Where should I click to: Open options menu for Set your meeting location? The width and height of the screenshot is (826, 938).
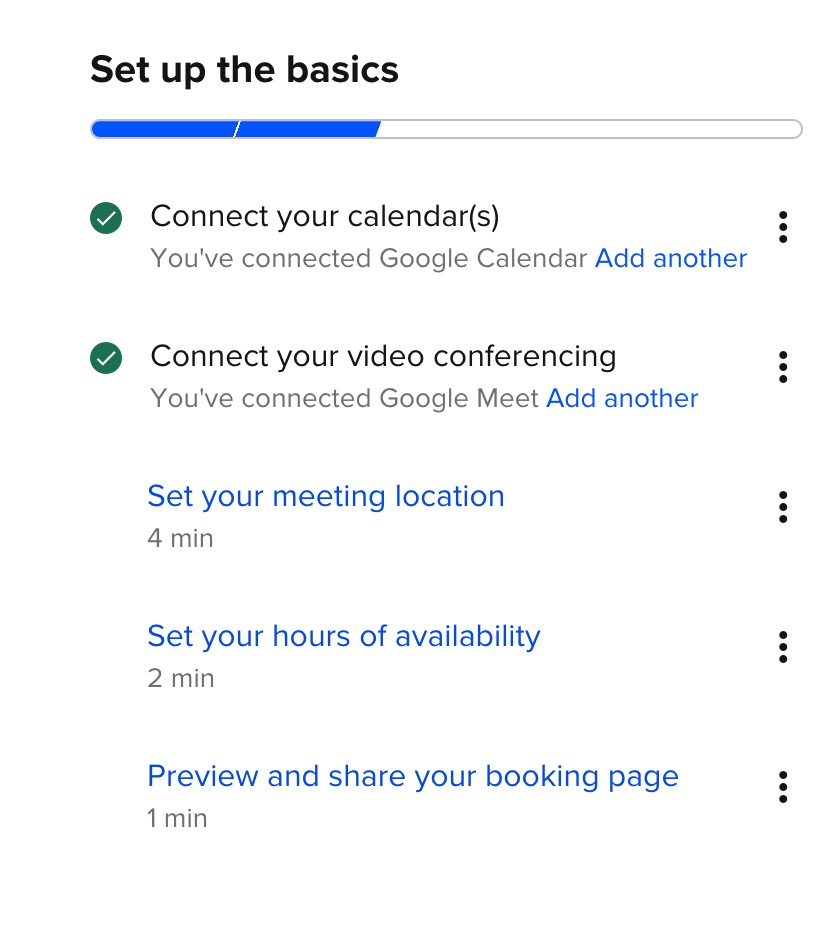click(783, 507)
